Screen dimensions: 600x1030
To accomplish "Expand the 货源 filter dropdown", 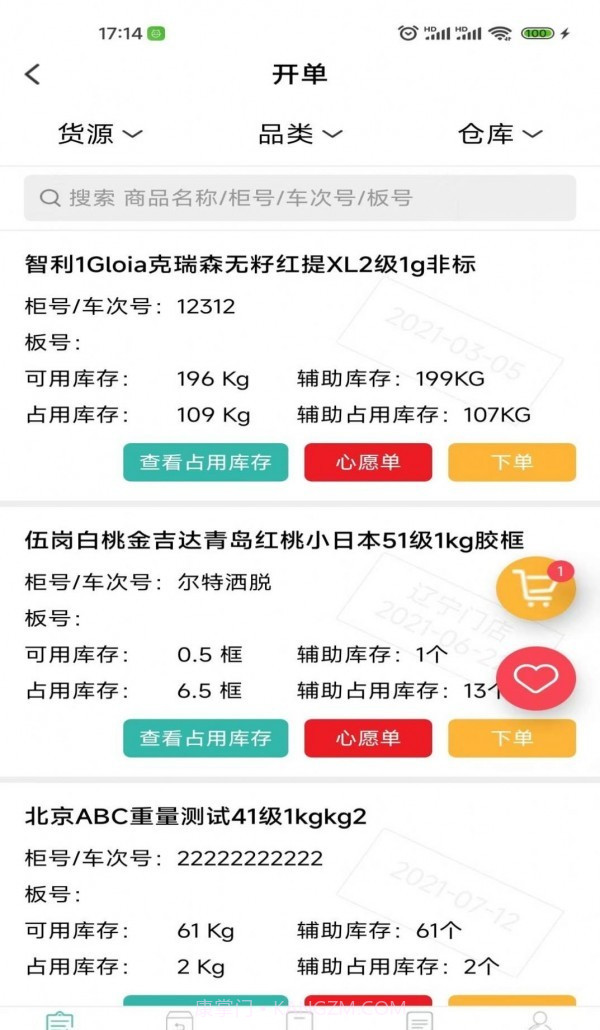I will pyautogui.click(x=100, y=134).
